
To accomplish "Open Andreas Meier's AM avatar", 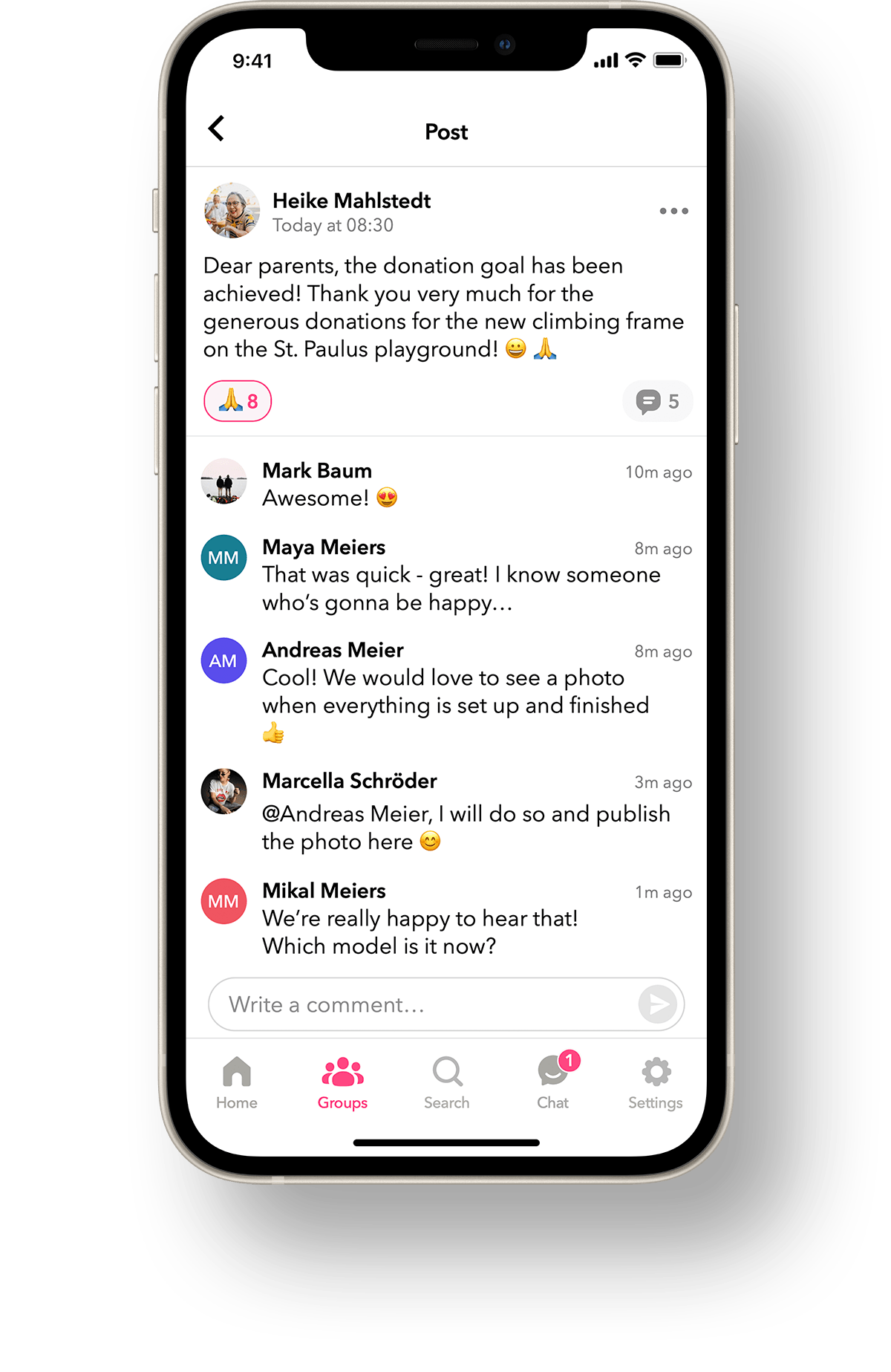I will (x=223, y=660).
